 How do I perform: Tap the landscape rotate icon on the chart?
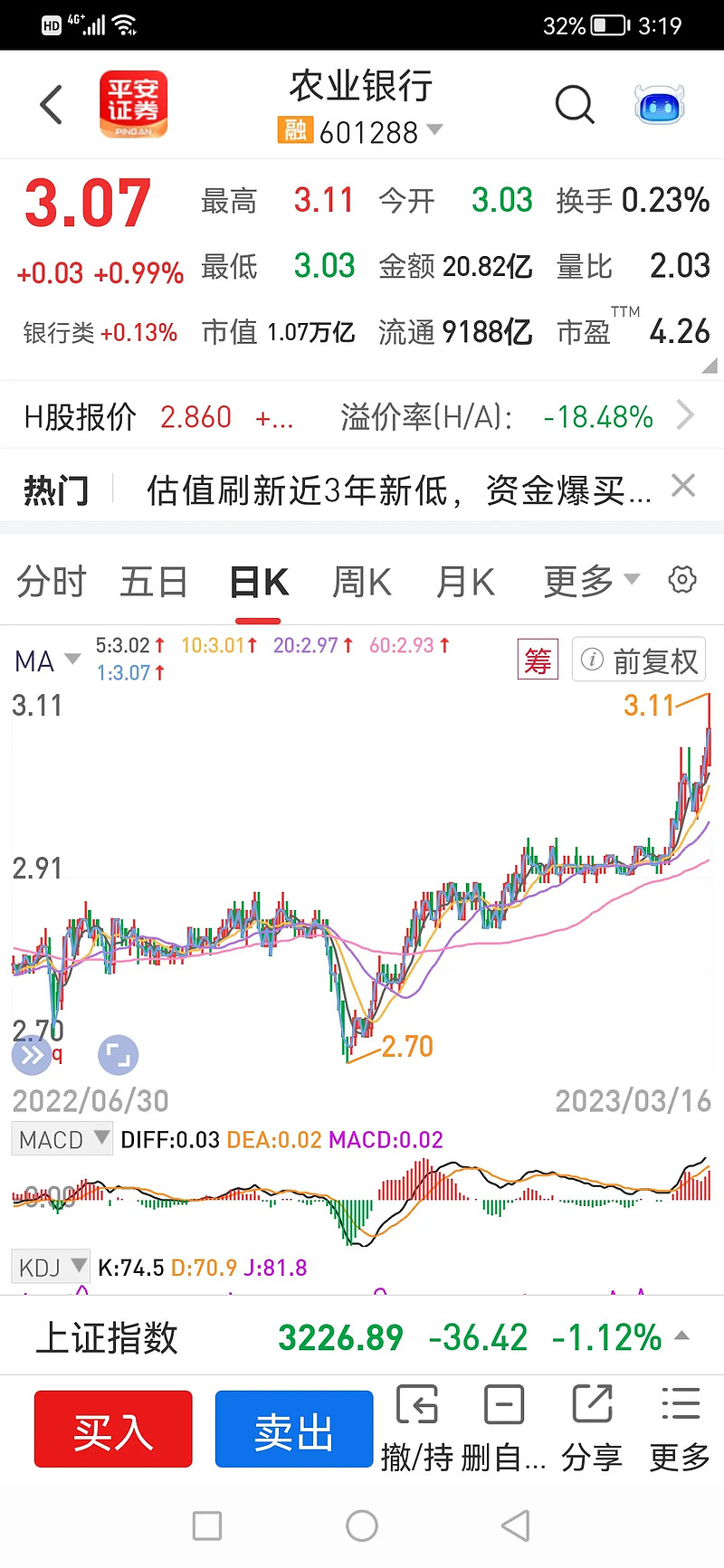118,1054
